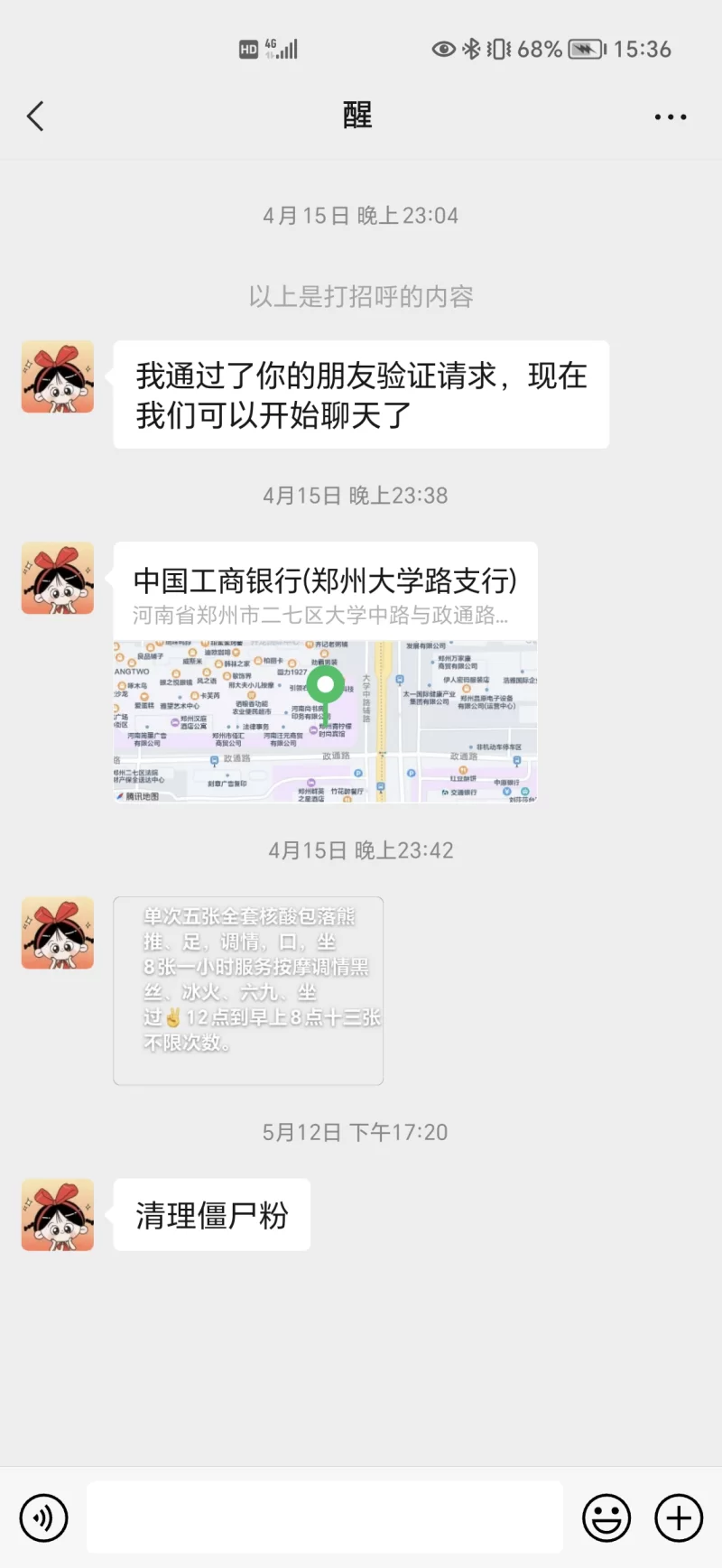Open the image message sent at 23:42
The width and height of the screenshot is (722, 1568).
248,990
